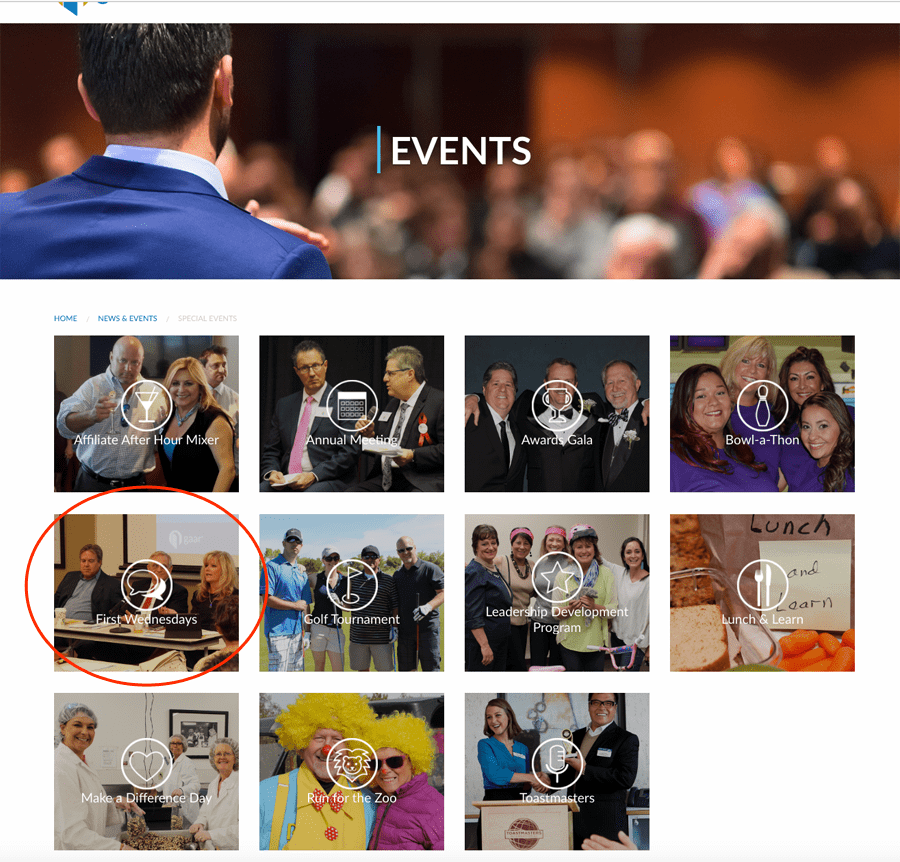Go to Home via the breadcrumb
Viewport: 900px width, 862px height.
click(x=65, y=318)
